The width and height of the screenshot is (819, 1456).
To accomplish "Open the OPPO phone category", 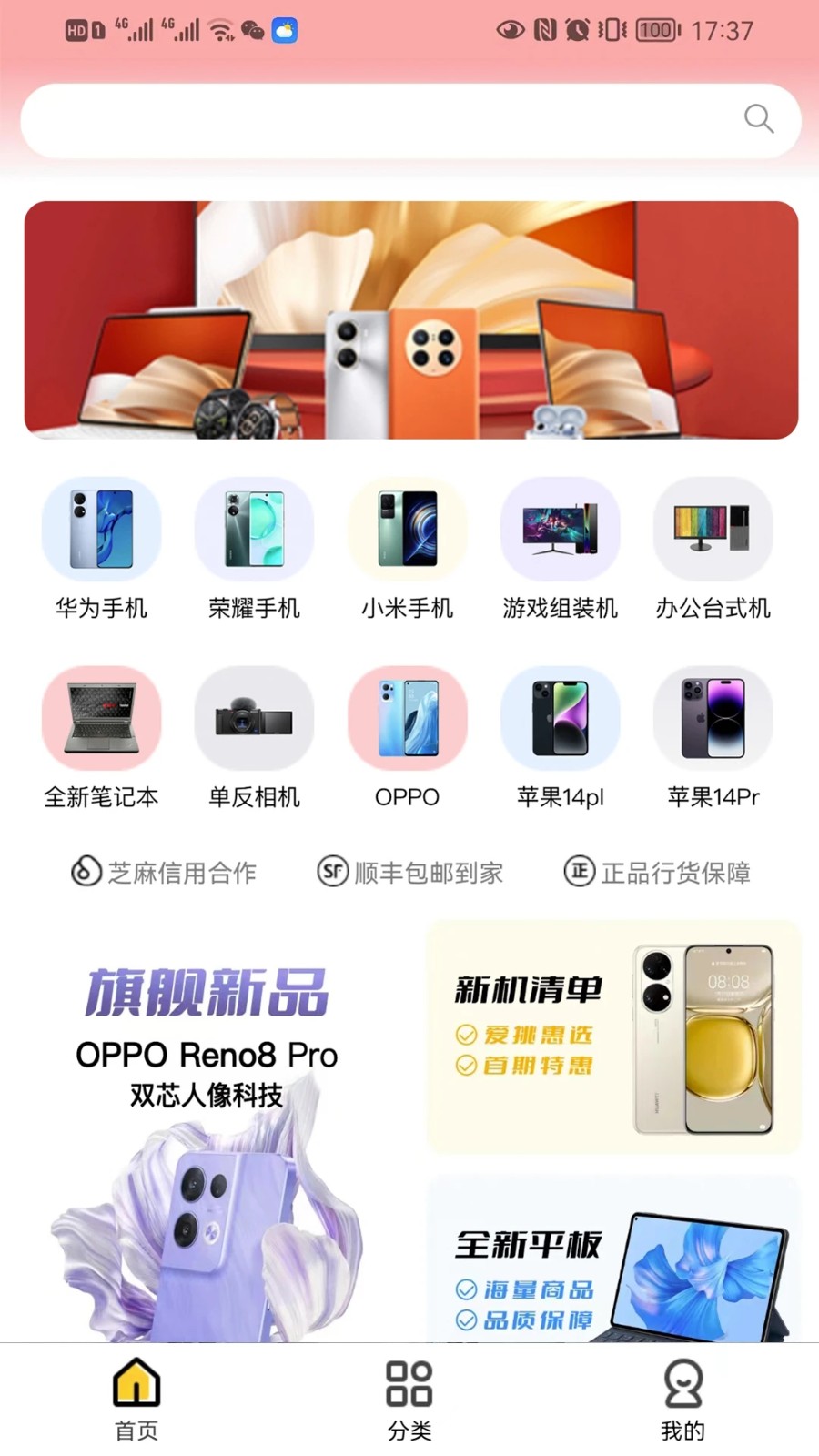I will 408,735.
